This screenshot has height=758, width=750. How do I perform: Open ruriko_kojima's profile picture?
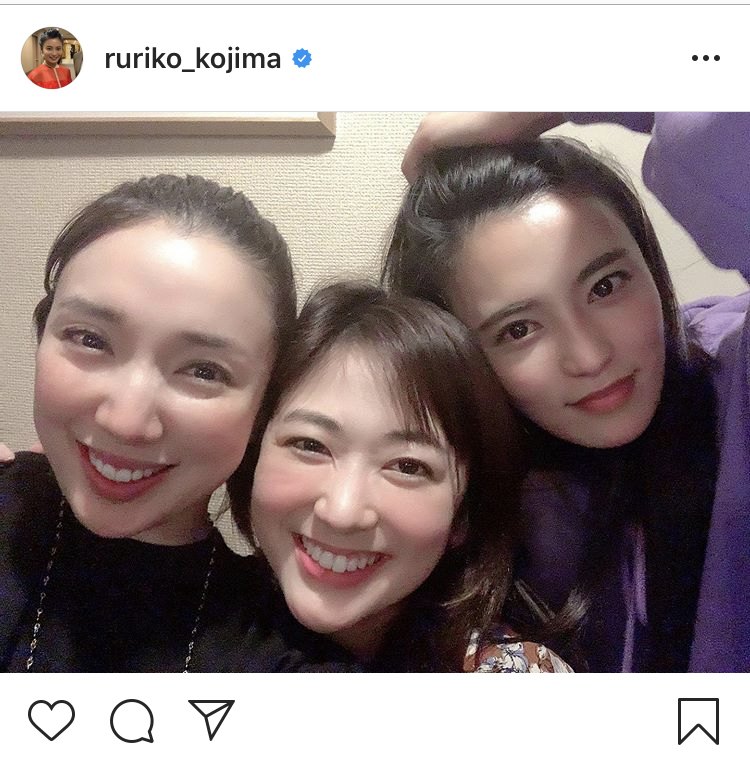[x=52, y=58]
